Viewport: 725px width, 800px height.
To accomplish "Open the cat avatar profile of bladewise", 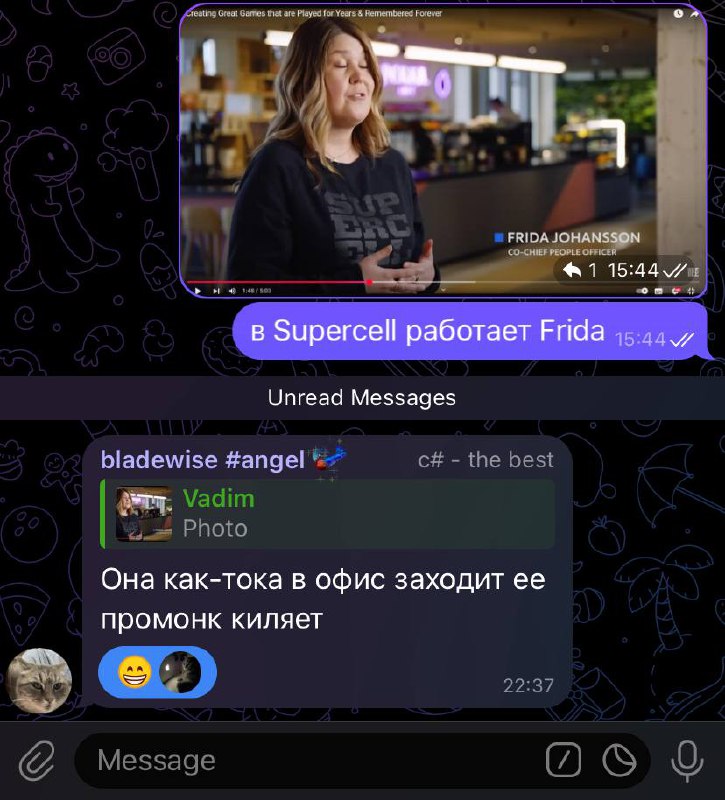I will pyautogui.click(x=39, y=680).
